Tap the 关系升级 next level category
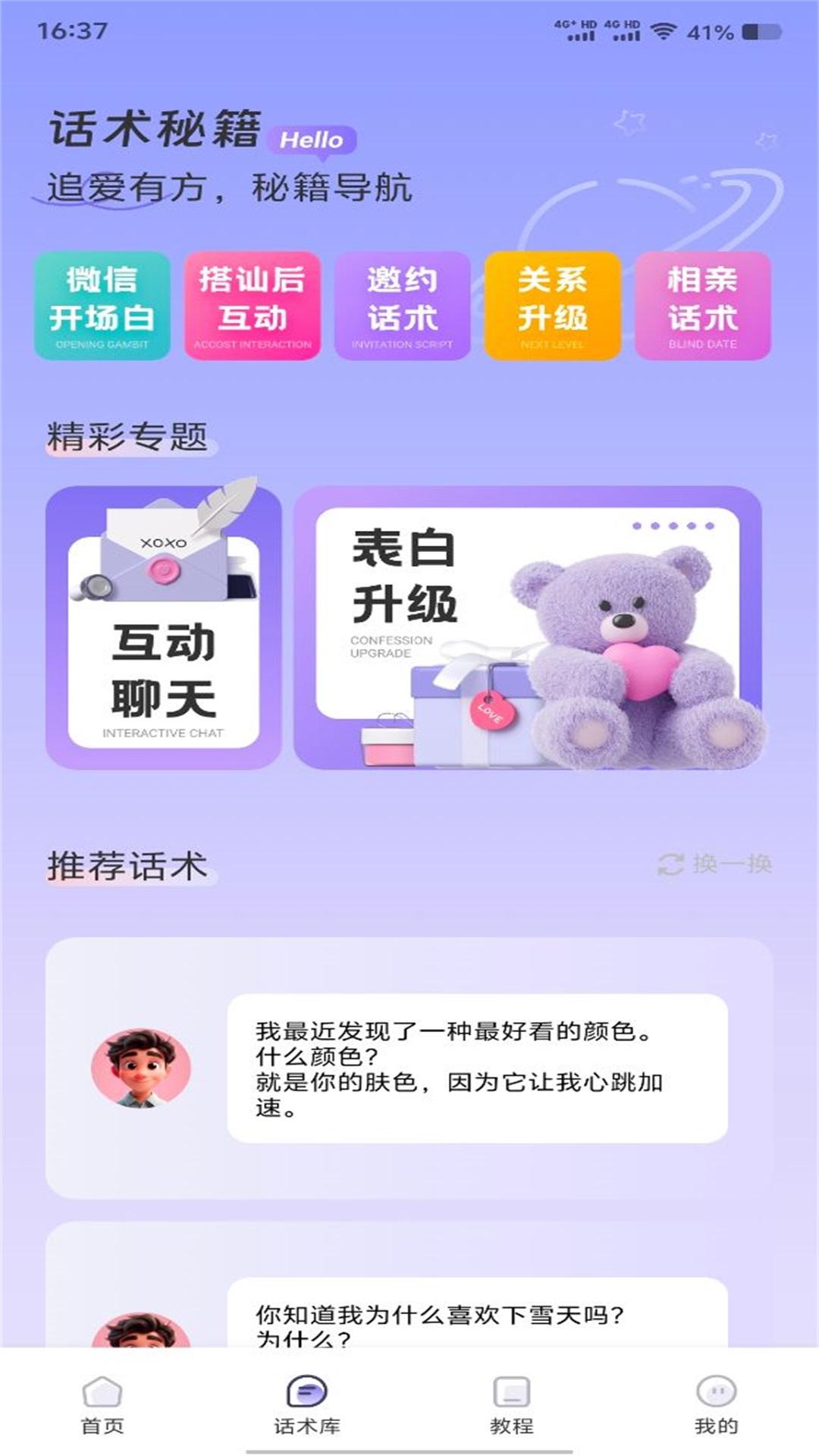The height and width of the screenshot is (1456, 819). (x=553, y=307)
